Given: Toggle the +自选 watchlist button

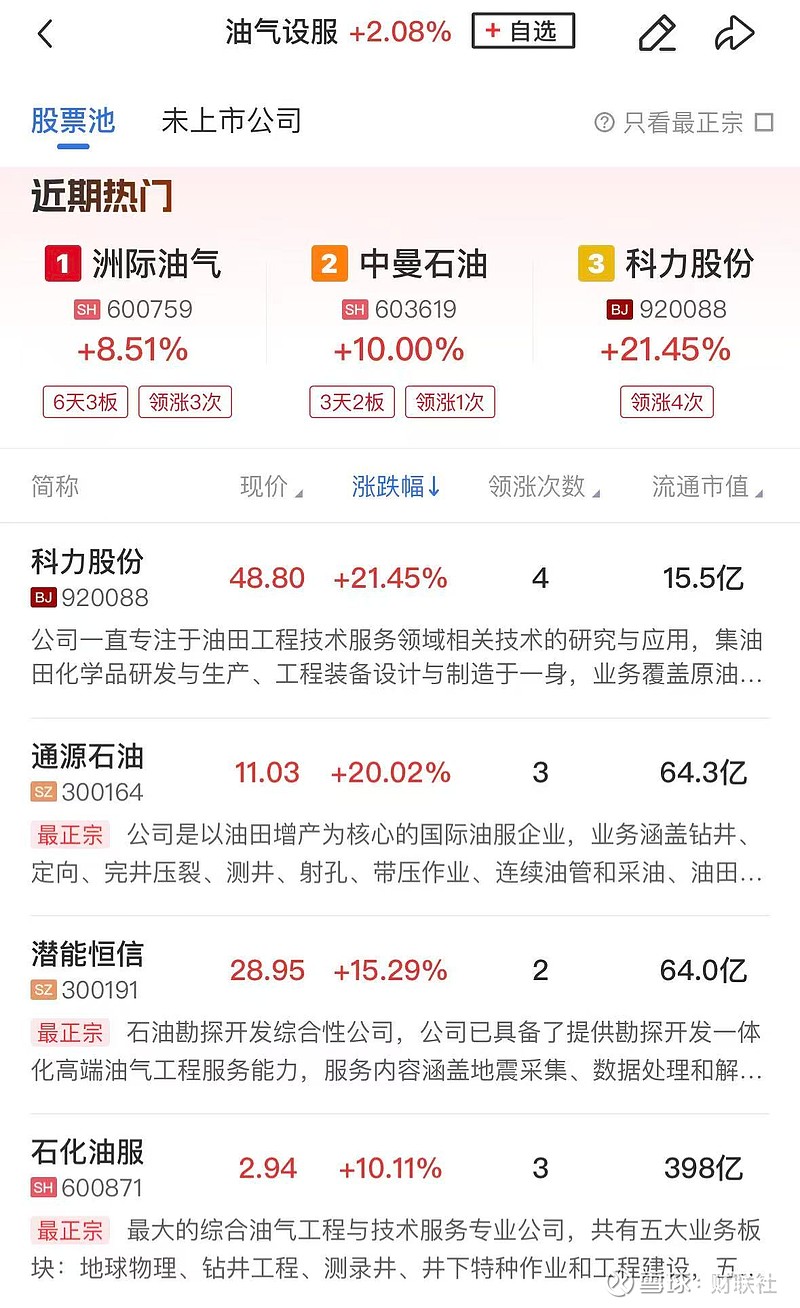Looking at the screenshot, I should [x=522, y=31].
